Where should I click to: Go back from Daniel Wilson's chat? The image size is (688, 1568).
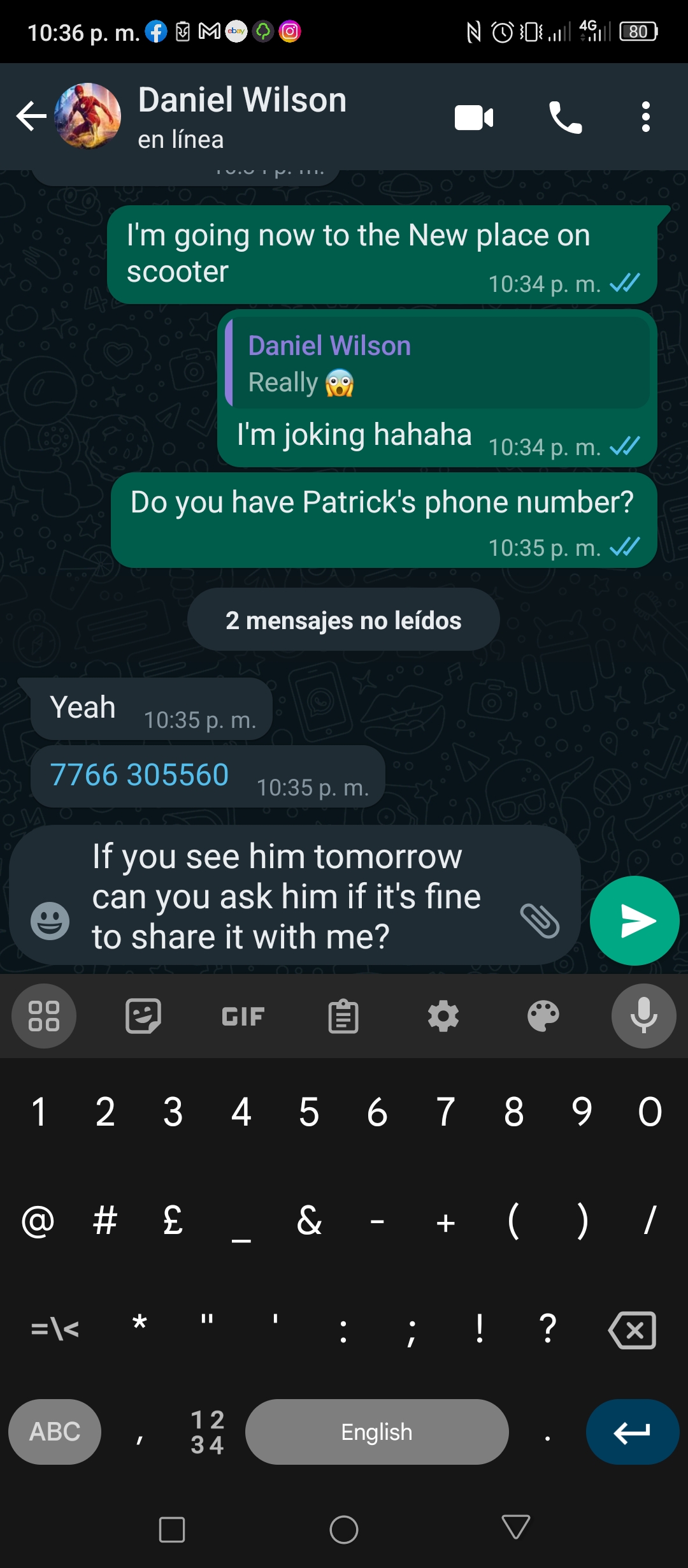pyautogui.click(x=31, y=116)
